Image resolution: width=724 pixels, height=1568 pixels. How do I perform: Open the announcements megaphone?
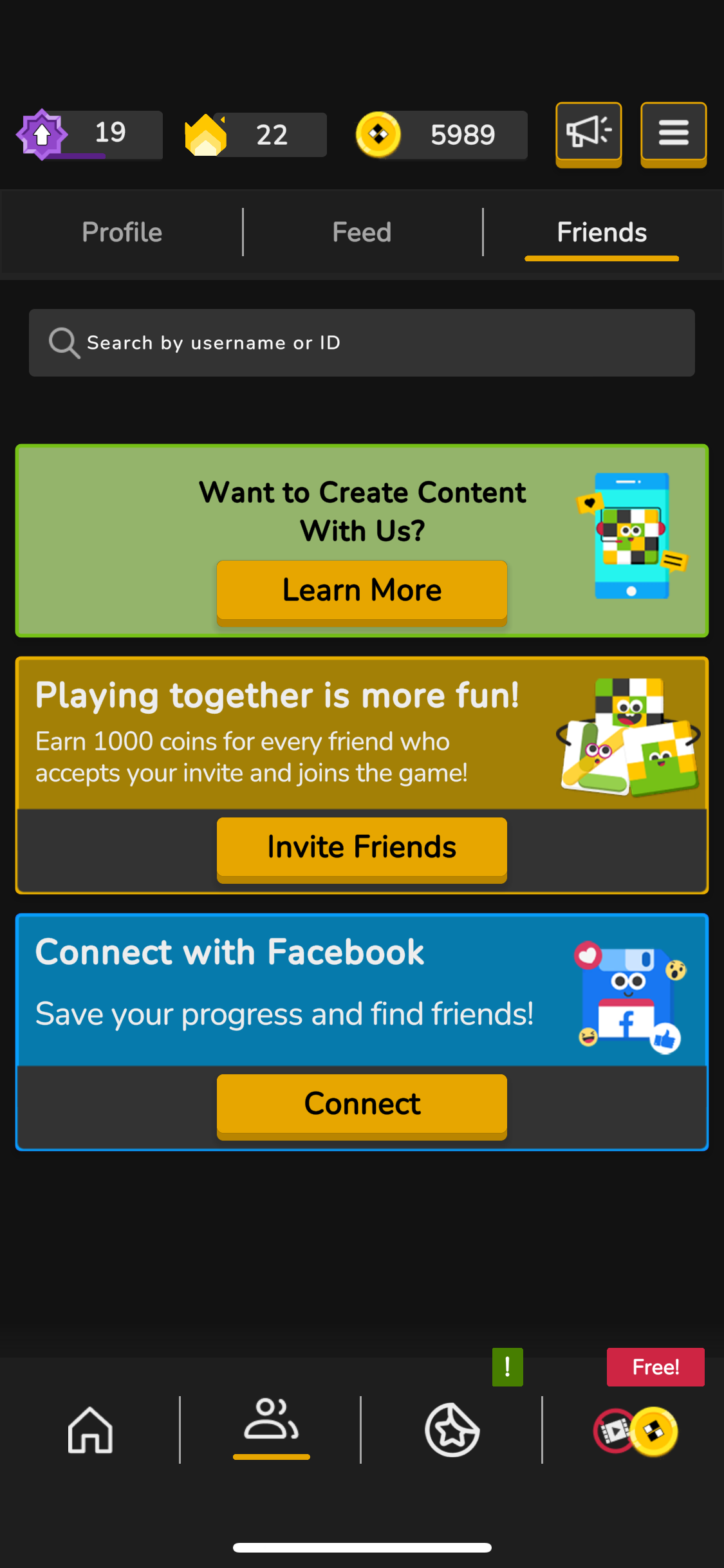(x=588, y=133)
